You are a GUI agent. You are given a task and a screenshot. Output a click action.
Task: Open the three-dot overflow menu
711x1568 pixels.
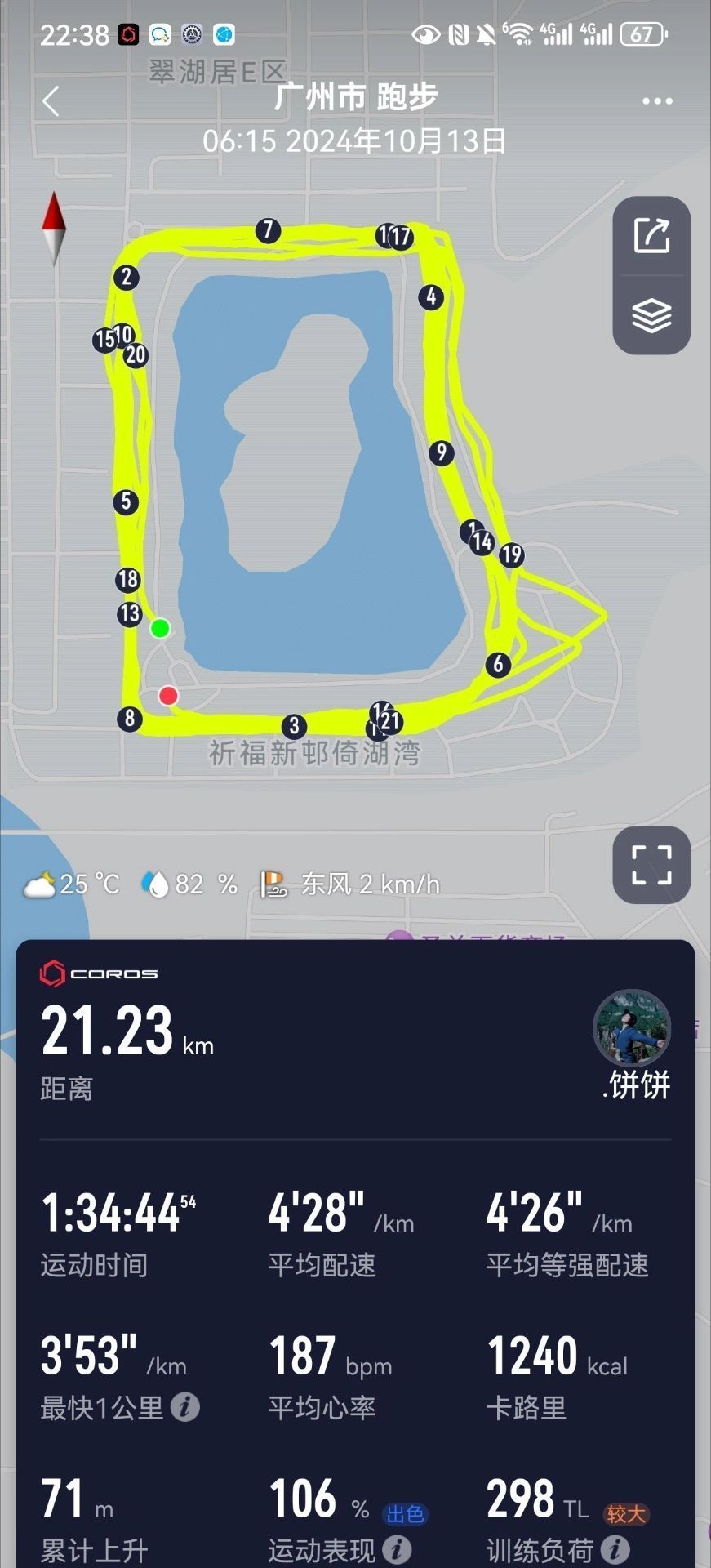(657, 101)
